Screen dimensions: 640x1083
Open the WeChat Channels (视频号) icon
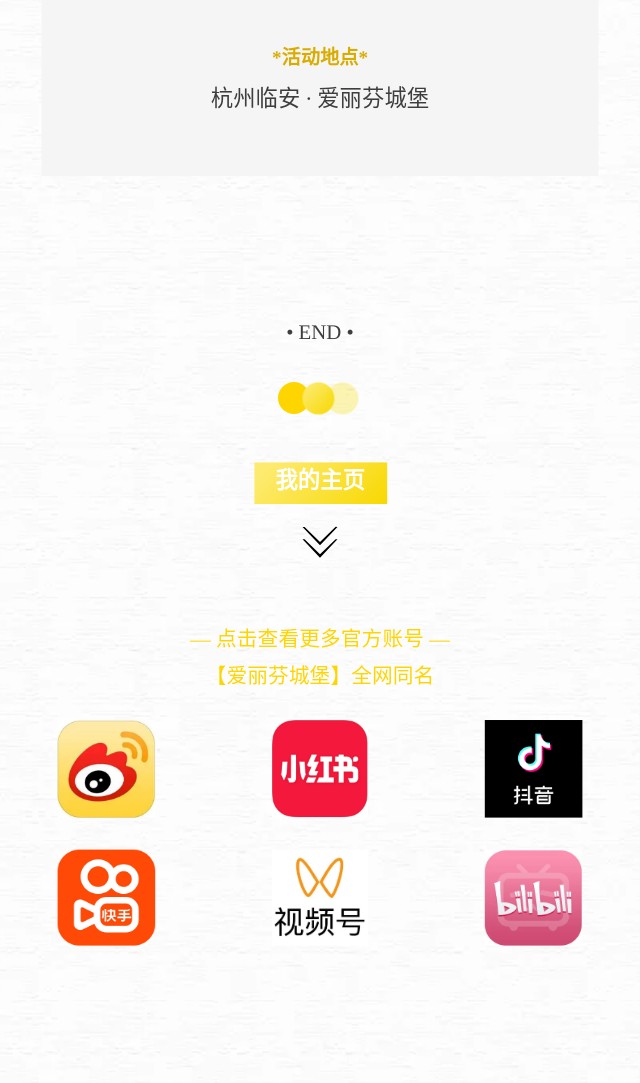(x=320, y=897)
